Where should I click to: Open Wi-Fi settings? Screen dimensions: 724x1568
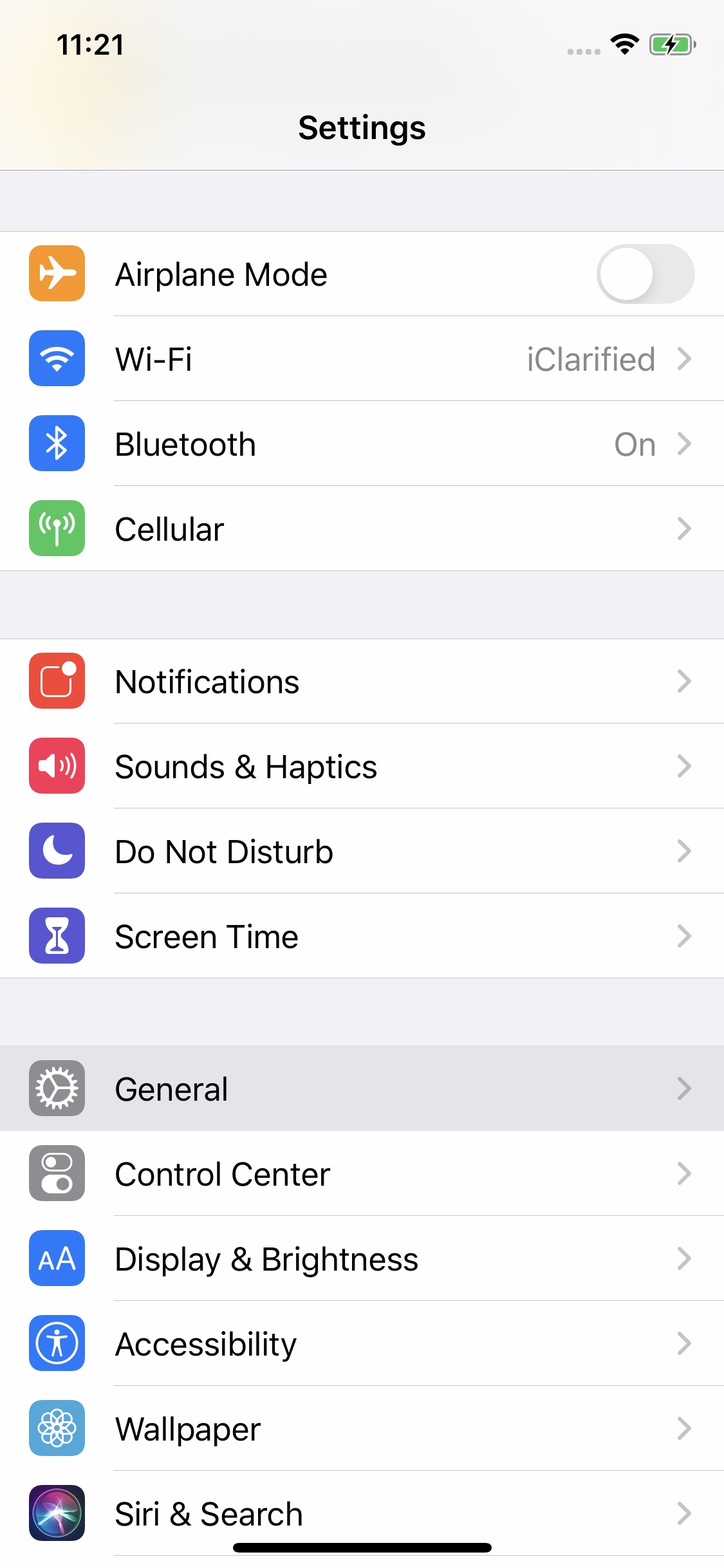tap(362, 359)
